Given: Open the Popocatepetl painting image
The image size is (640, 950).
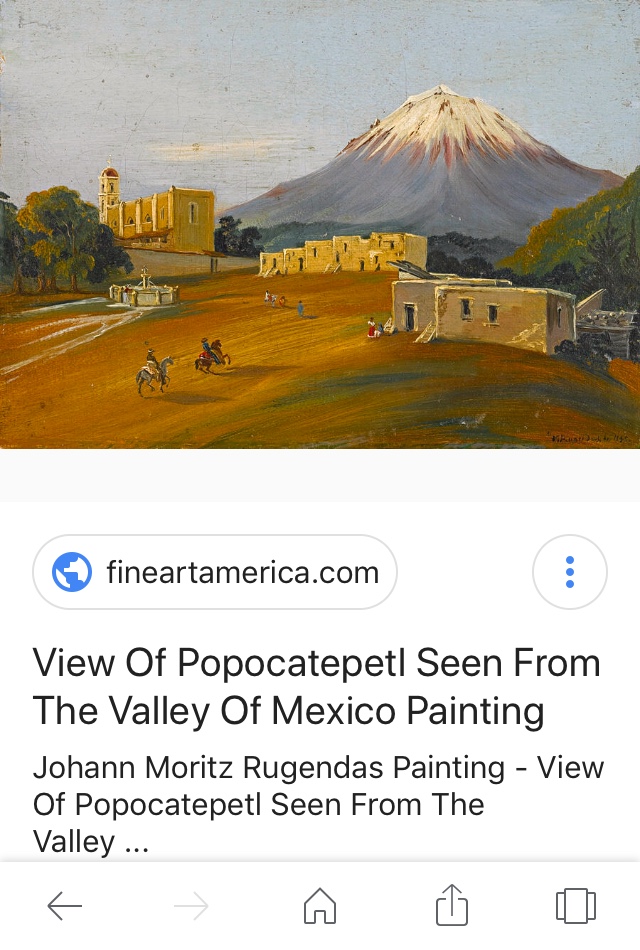Looking at the screenshot, I should point(320,225).
